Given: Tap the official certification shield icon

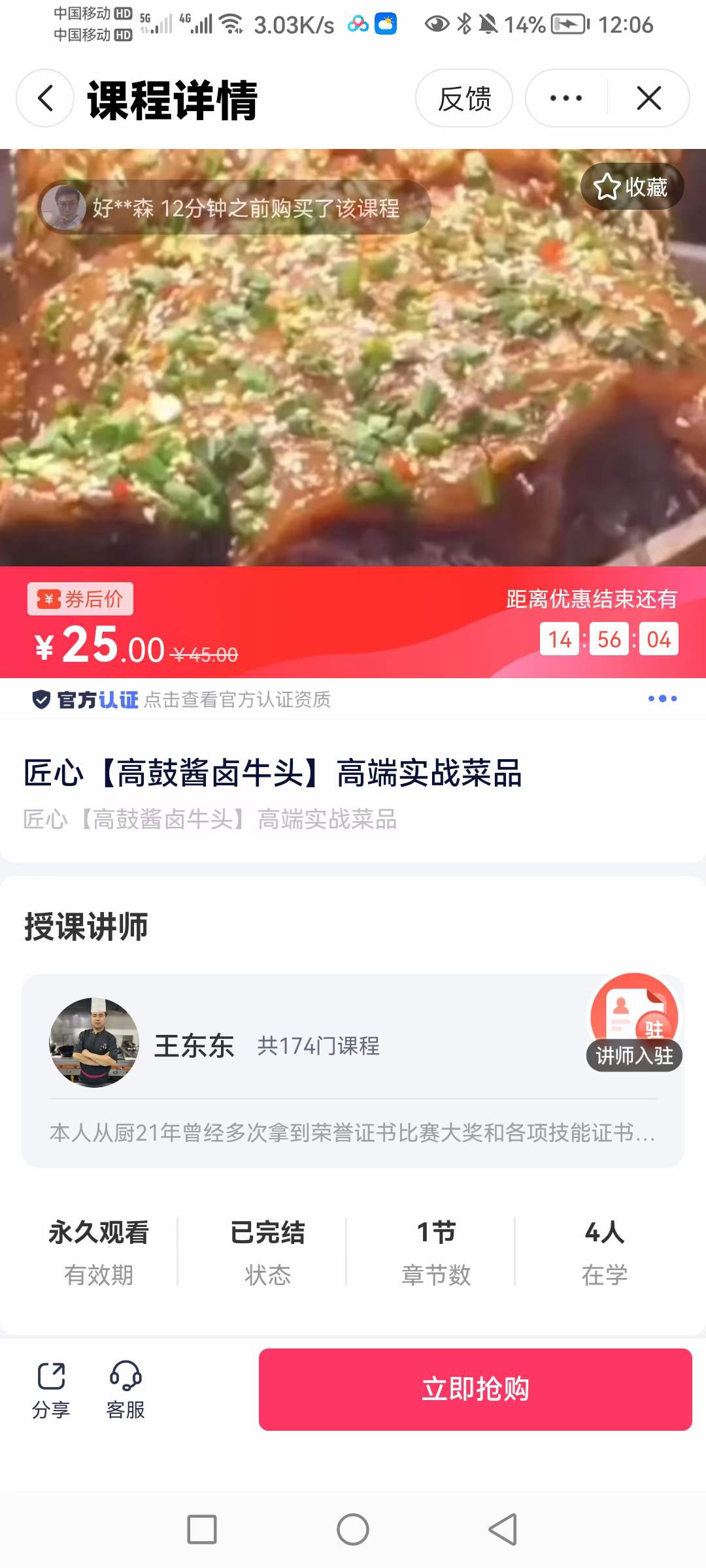Looking at the screenshot, I should pyautogui.click(x=41, y=698).
